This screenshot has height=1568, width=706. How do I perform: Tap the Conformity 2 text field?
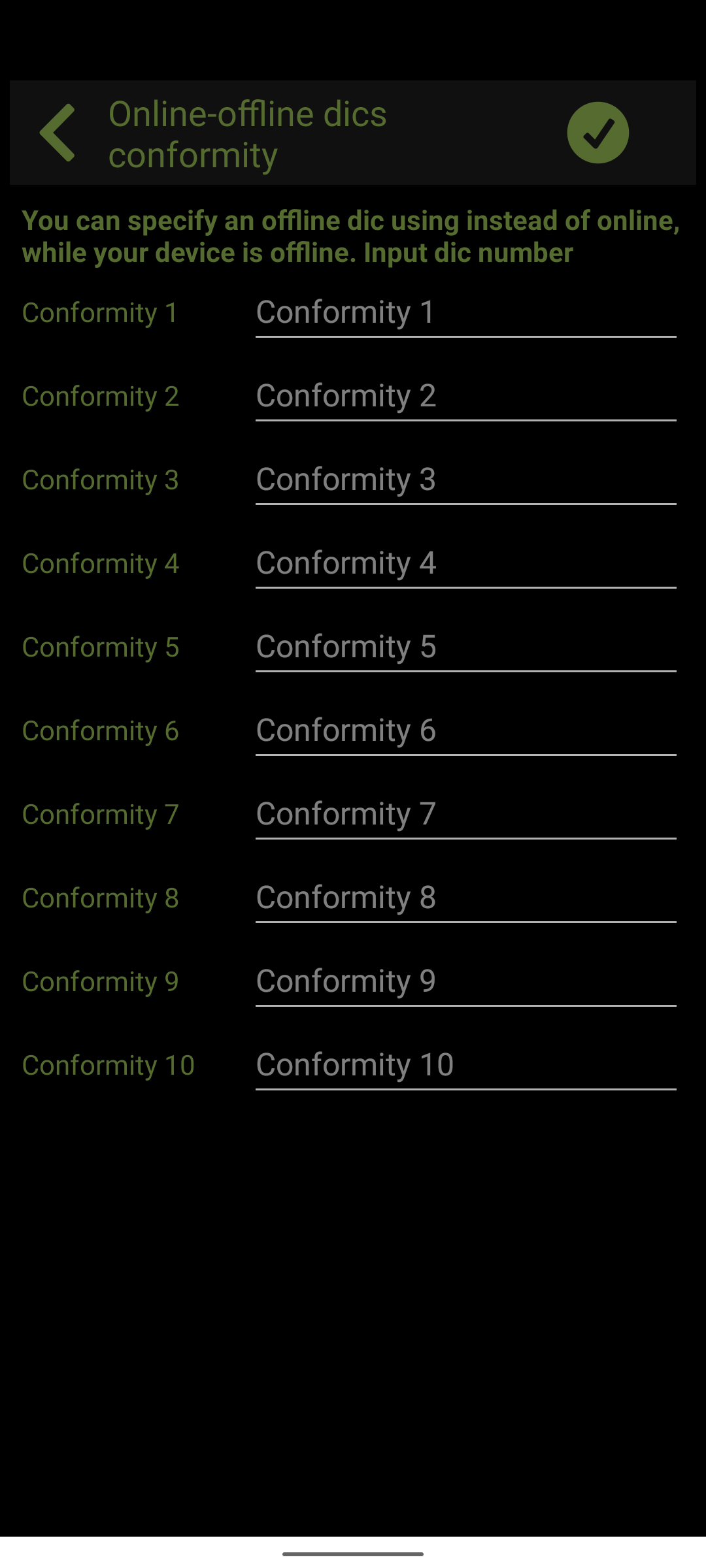click(x=465, y=397)
